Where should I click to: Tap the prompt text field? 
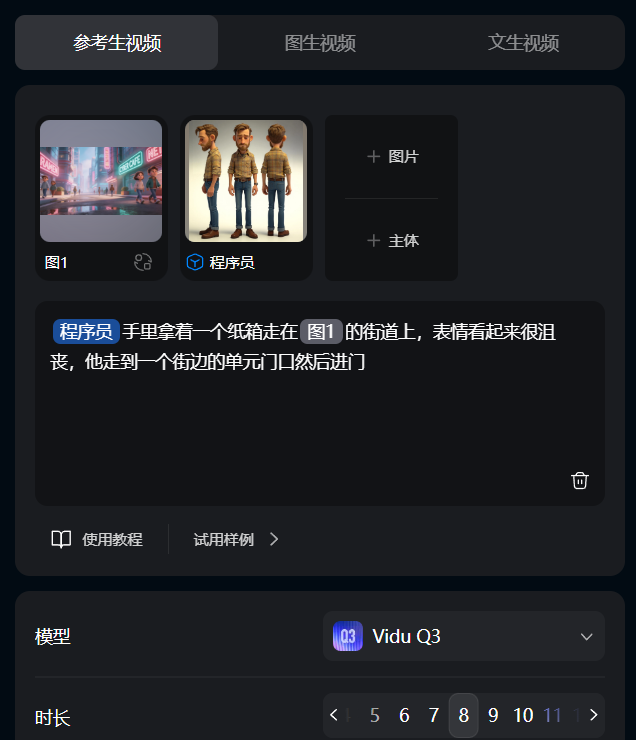[320, 420]
